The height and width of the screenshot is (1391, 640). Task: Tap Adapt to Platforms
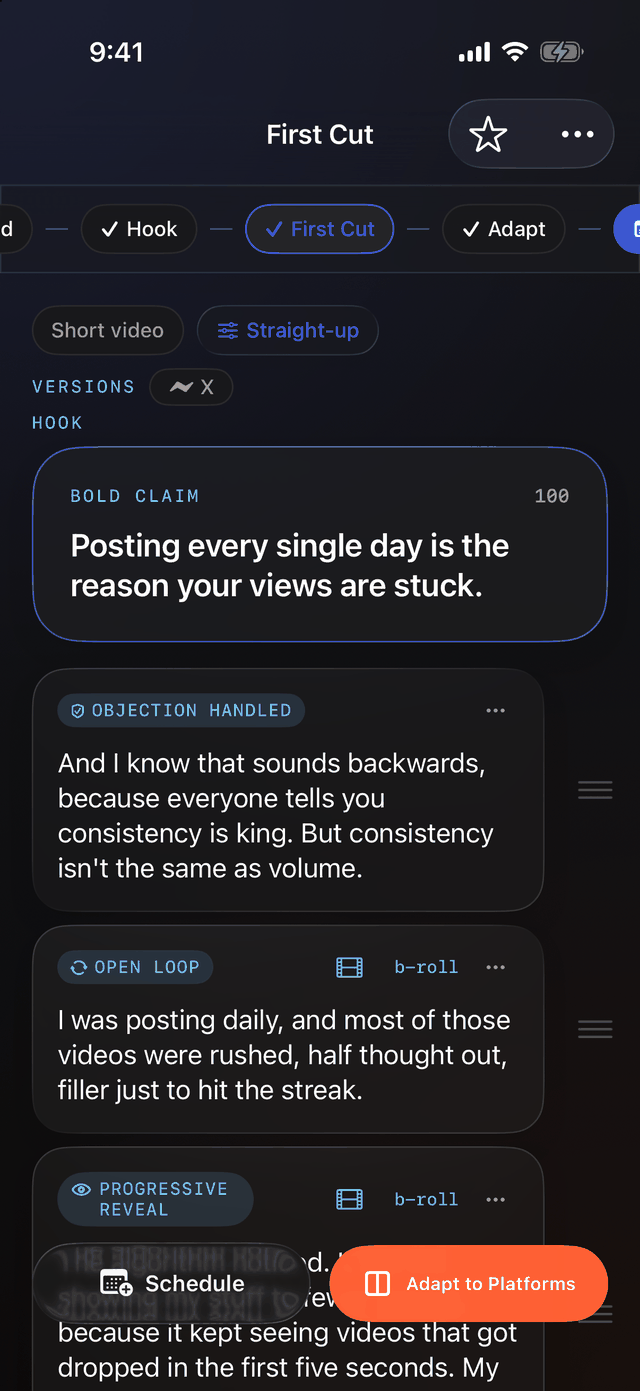[x=468, y=1283]
